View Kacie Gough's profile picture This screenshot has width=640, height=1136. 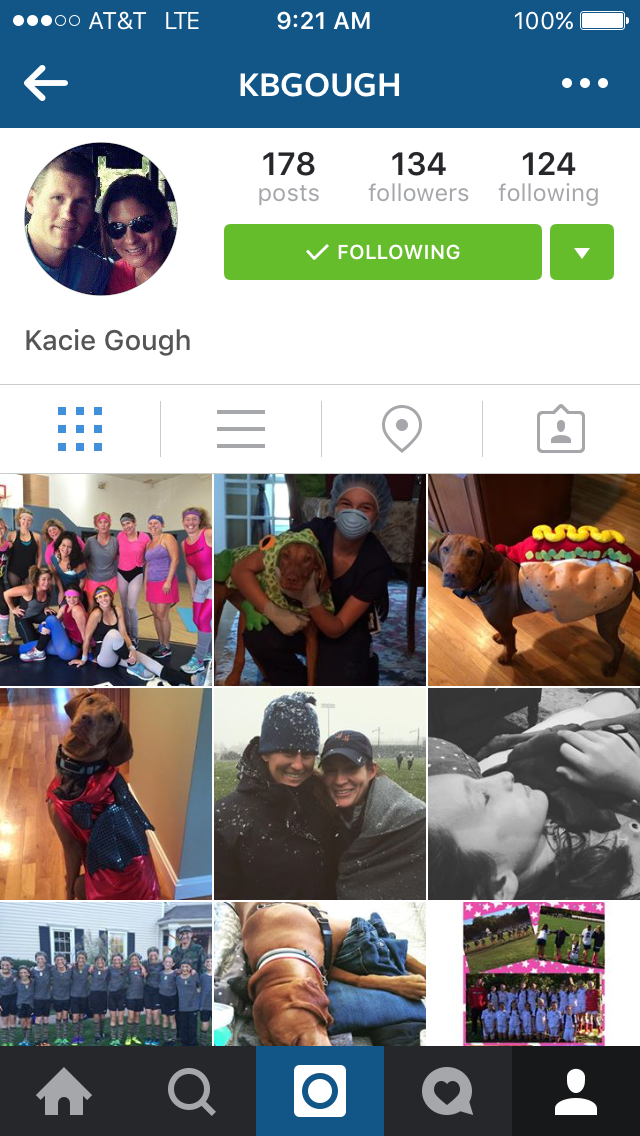(x=100, y=219)
